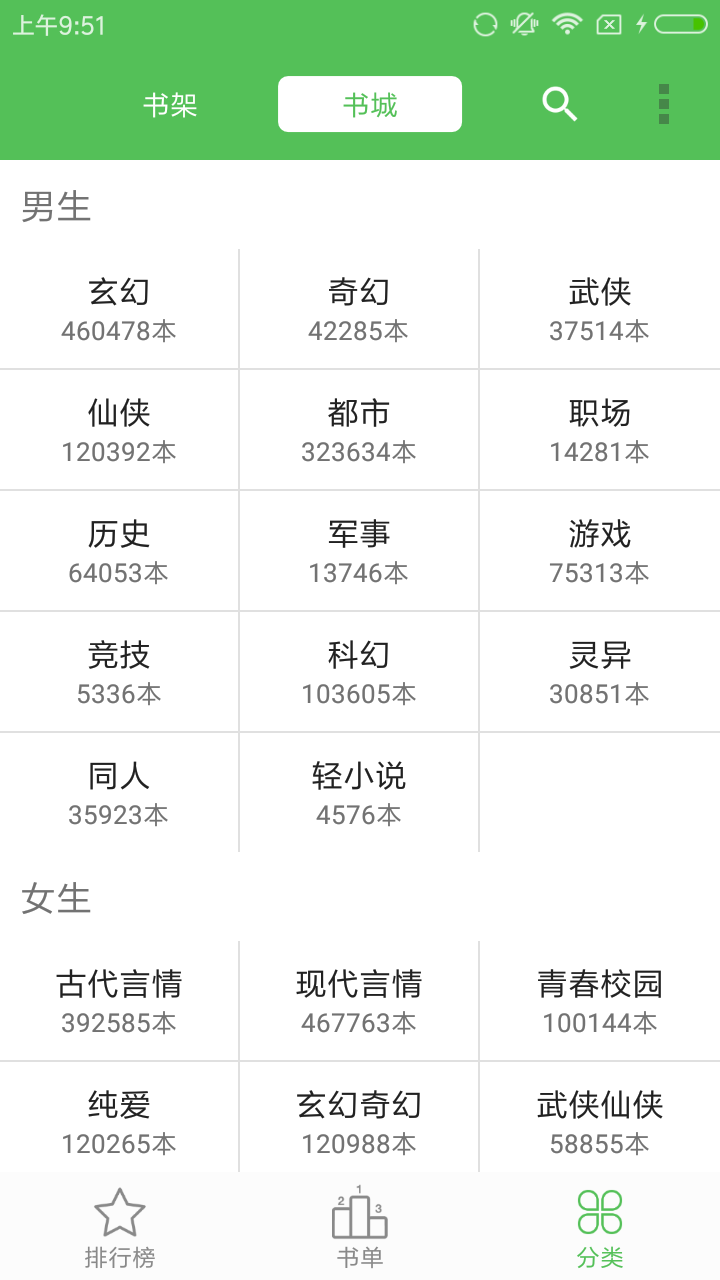Screen dimensions: 720x1280
Task: Open the 科幻 sci-fi category
Action: 360,671
